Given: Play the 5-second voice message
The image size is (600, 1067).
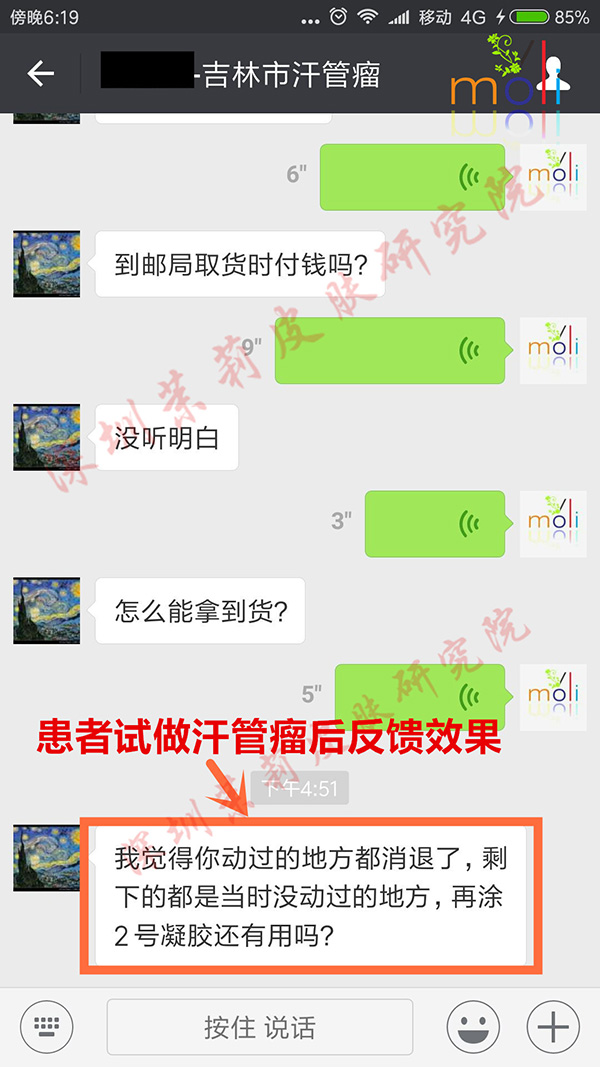Looking at the screenshot, I should tap(420, 694).
